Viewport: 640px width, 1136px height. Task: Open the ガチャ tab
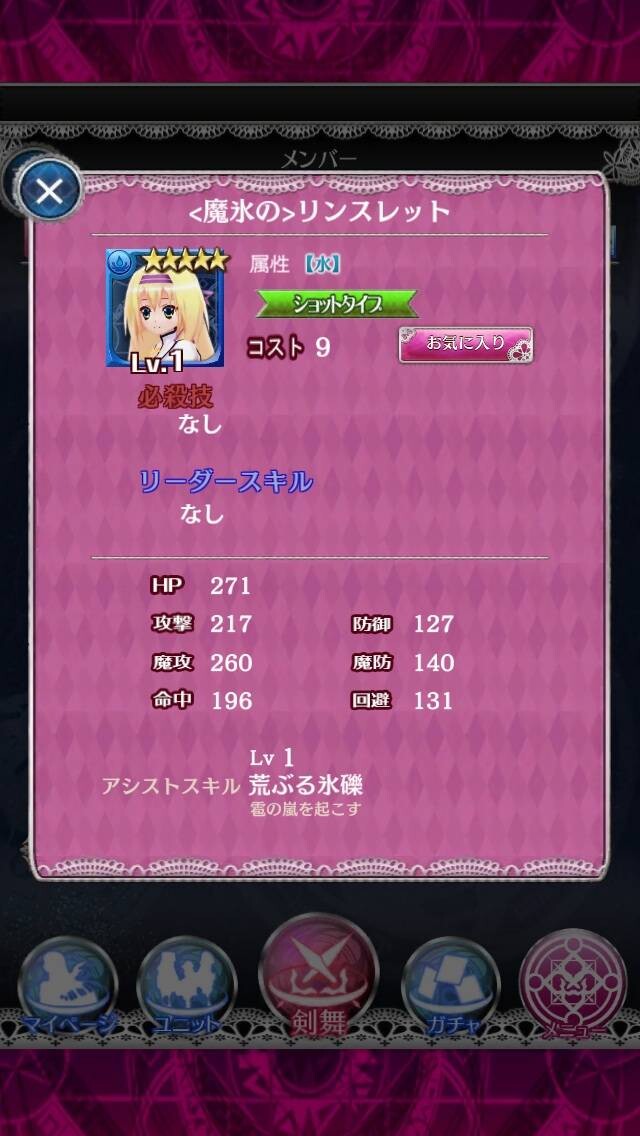pos(451,987)
